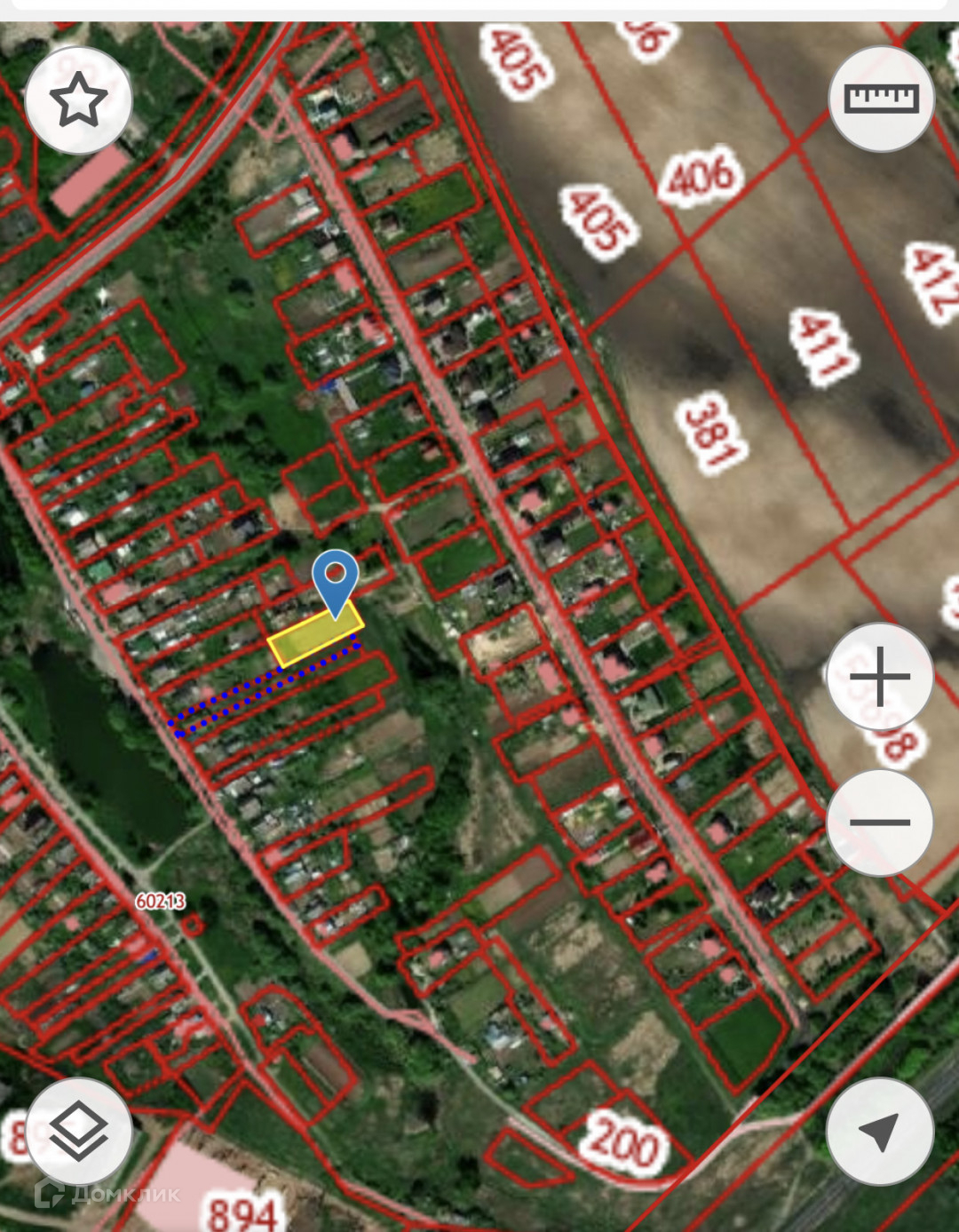The image size is (959, 1232).
Task: Open the ruler measurement tool
Action: coord(881,99)
